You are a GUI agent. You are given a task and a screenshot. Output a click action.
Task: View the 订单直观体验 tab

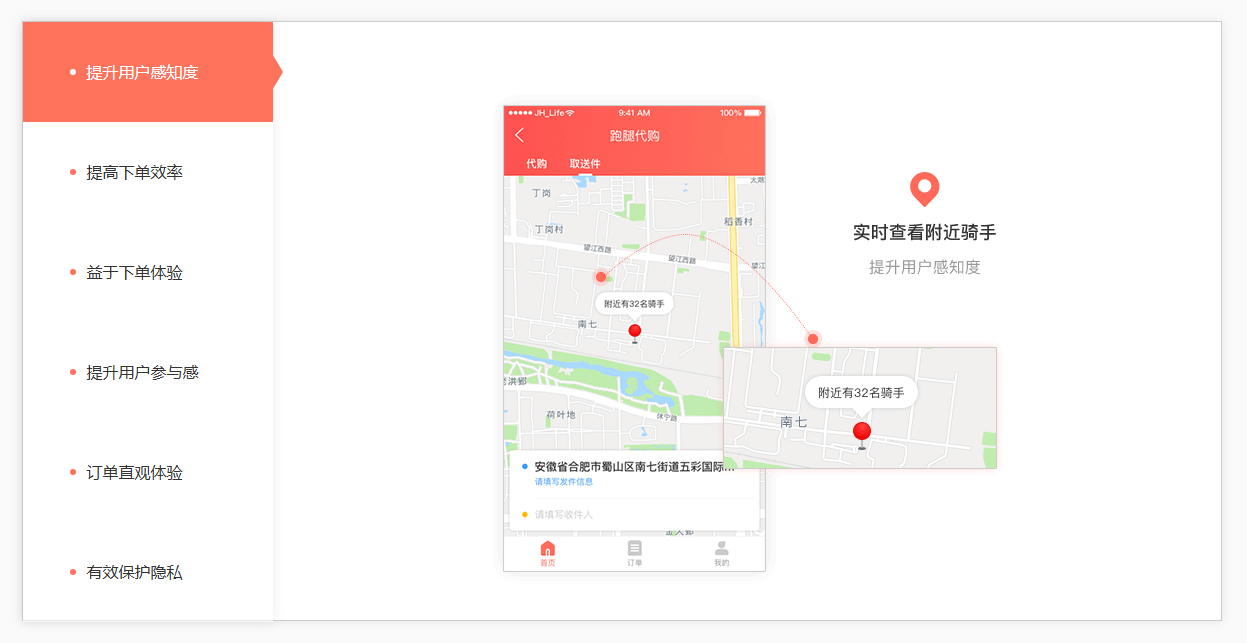(134, 472)
